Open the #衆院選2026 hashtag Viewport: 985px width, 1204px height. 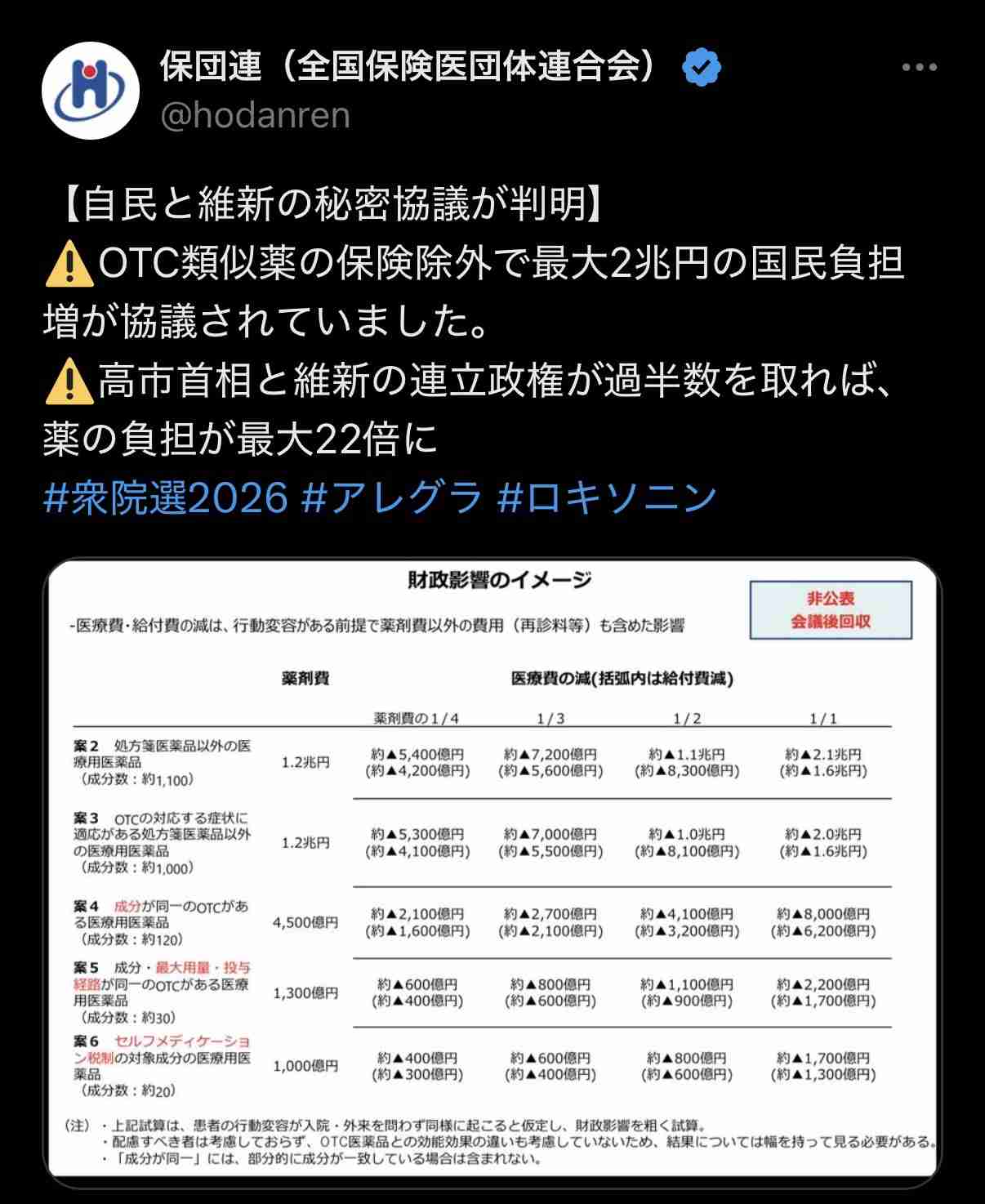tap(166, 497)
